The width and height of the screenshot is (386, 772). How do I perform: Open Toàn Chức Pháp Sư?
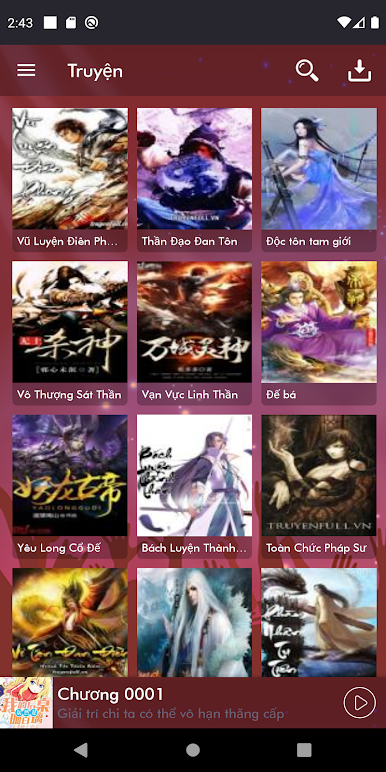tap(319, 486)
